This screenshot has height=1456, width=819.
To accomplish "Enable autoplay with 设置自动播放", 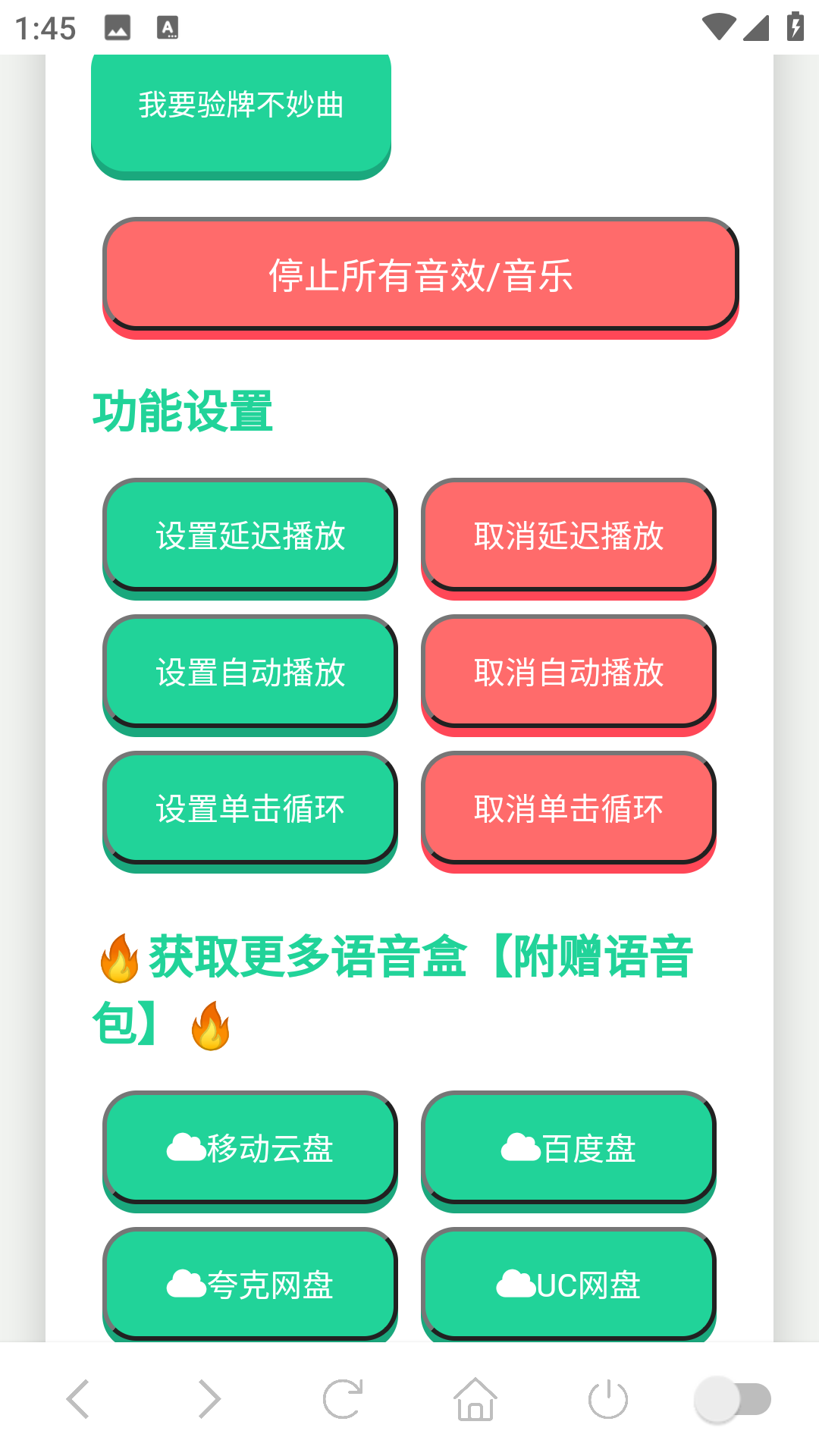I will click(251, 672).
